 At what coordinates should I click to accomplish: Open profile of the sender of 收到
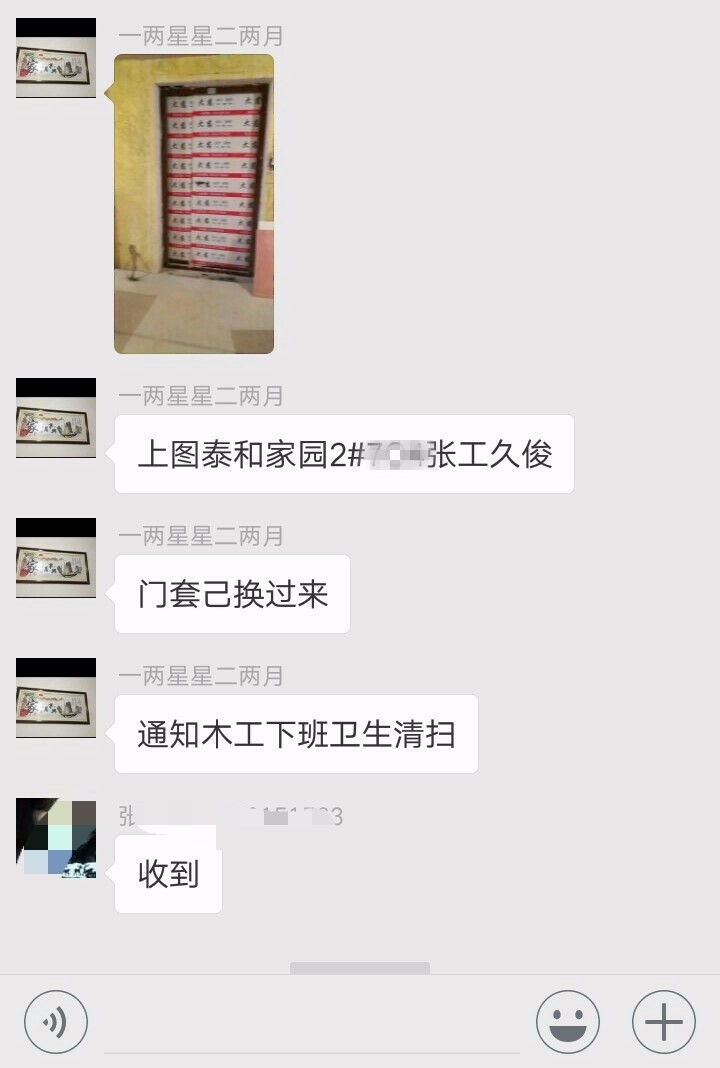point(56,838)
